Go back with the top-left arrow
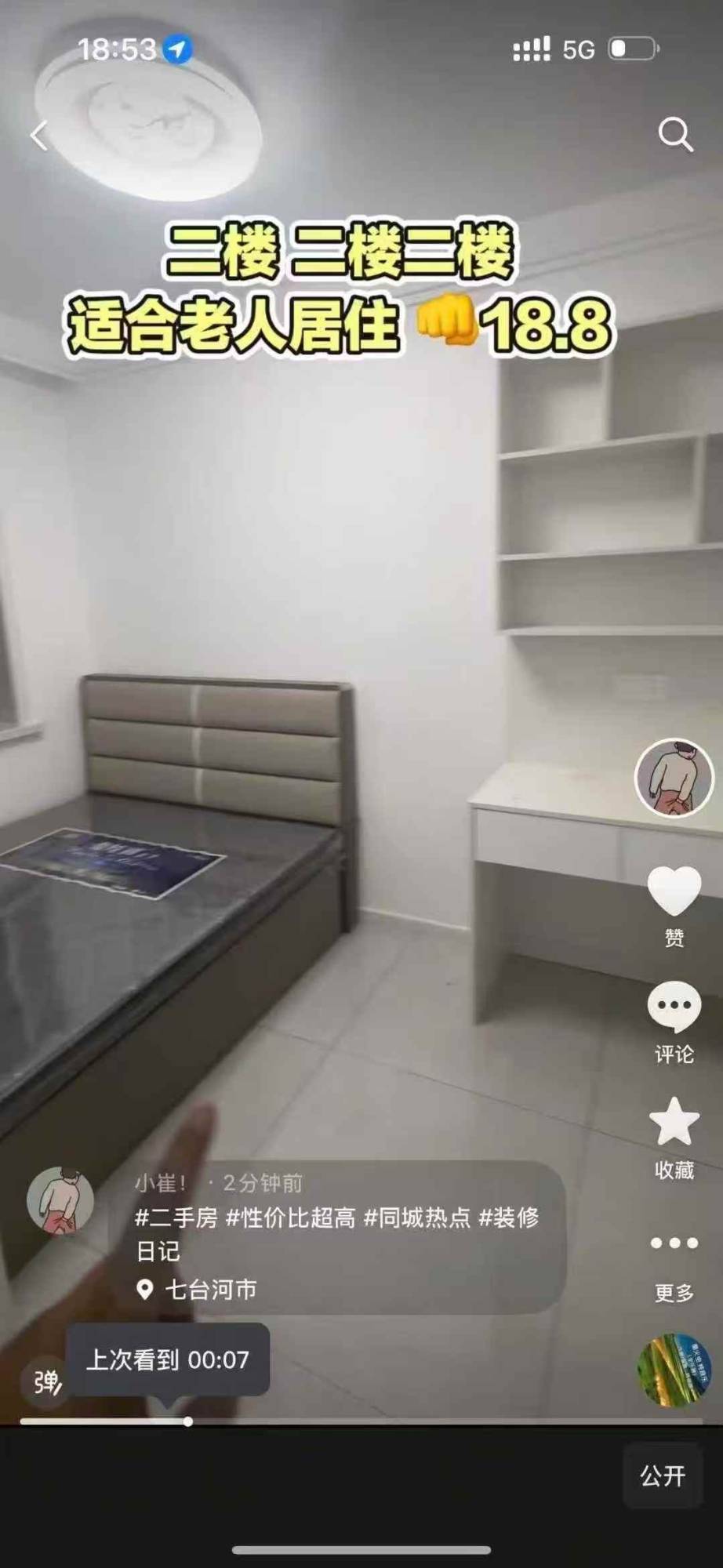 [39, 136]
